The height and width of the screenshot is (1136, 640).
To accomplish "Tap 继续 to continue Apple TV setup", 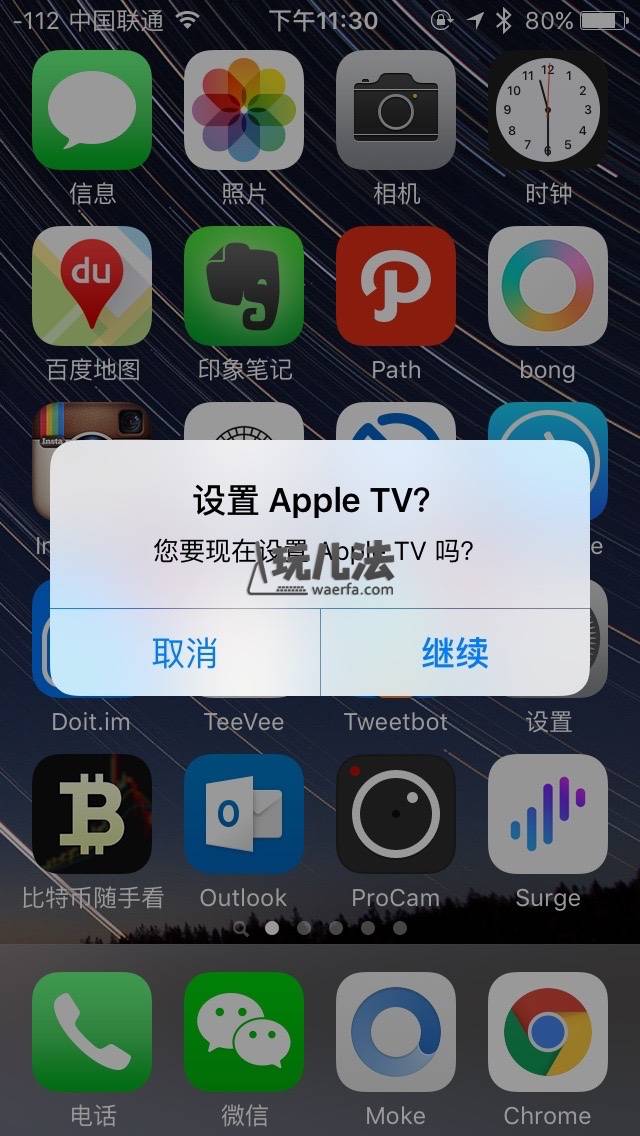I will (455, 653).
